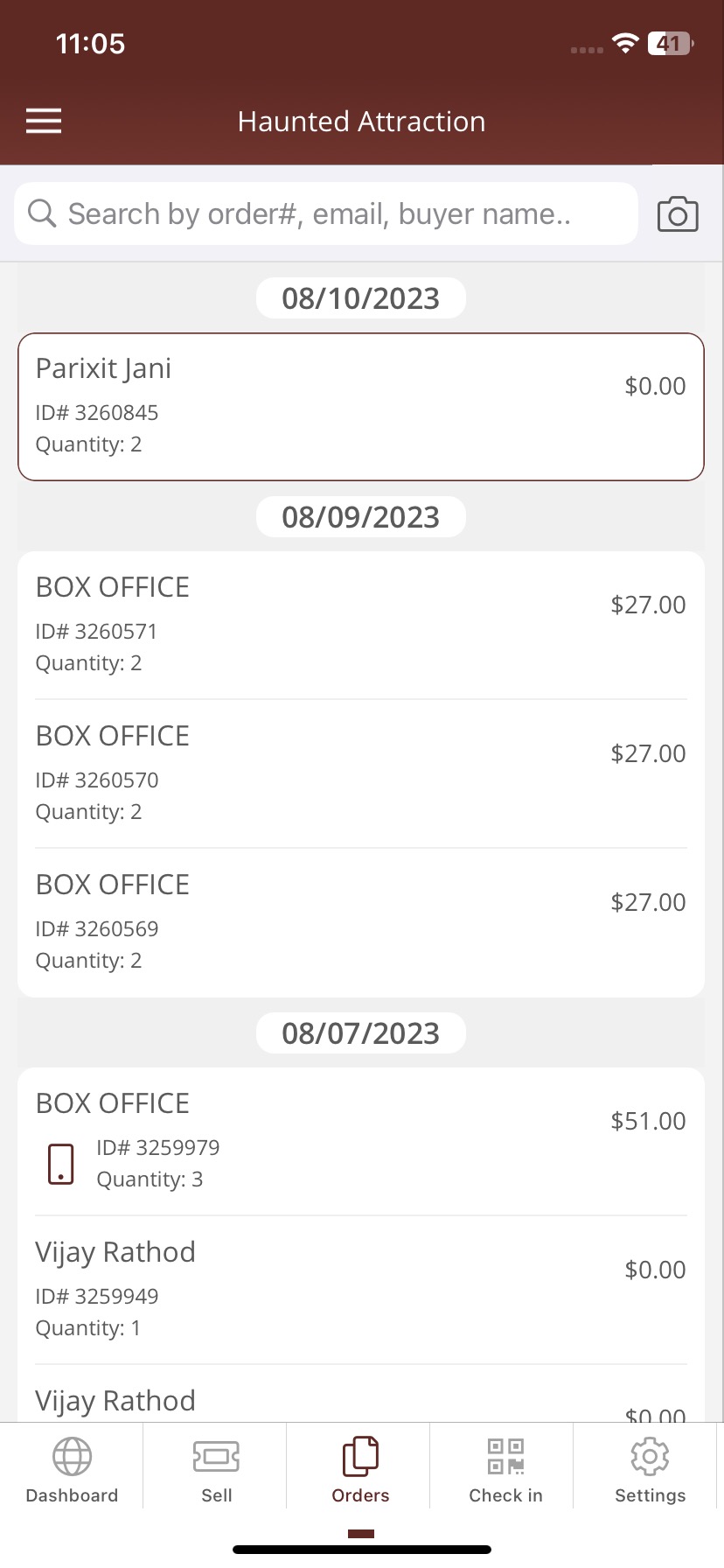
Task: Open Vijay Rathod order ID 3259949
Action: click(360, 1290)
